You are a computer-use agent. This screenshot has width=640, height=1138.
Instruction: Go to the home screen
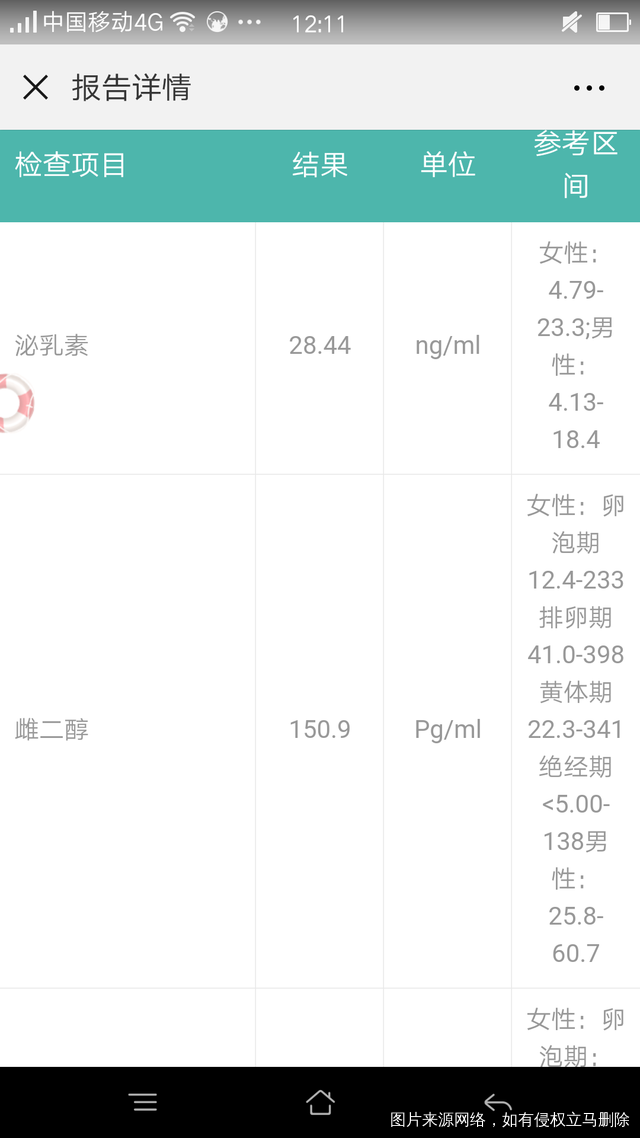click(x=320, y=1101)
